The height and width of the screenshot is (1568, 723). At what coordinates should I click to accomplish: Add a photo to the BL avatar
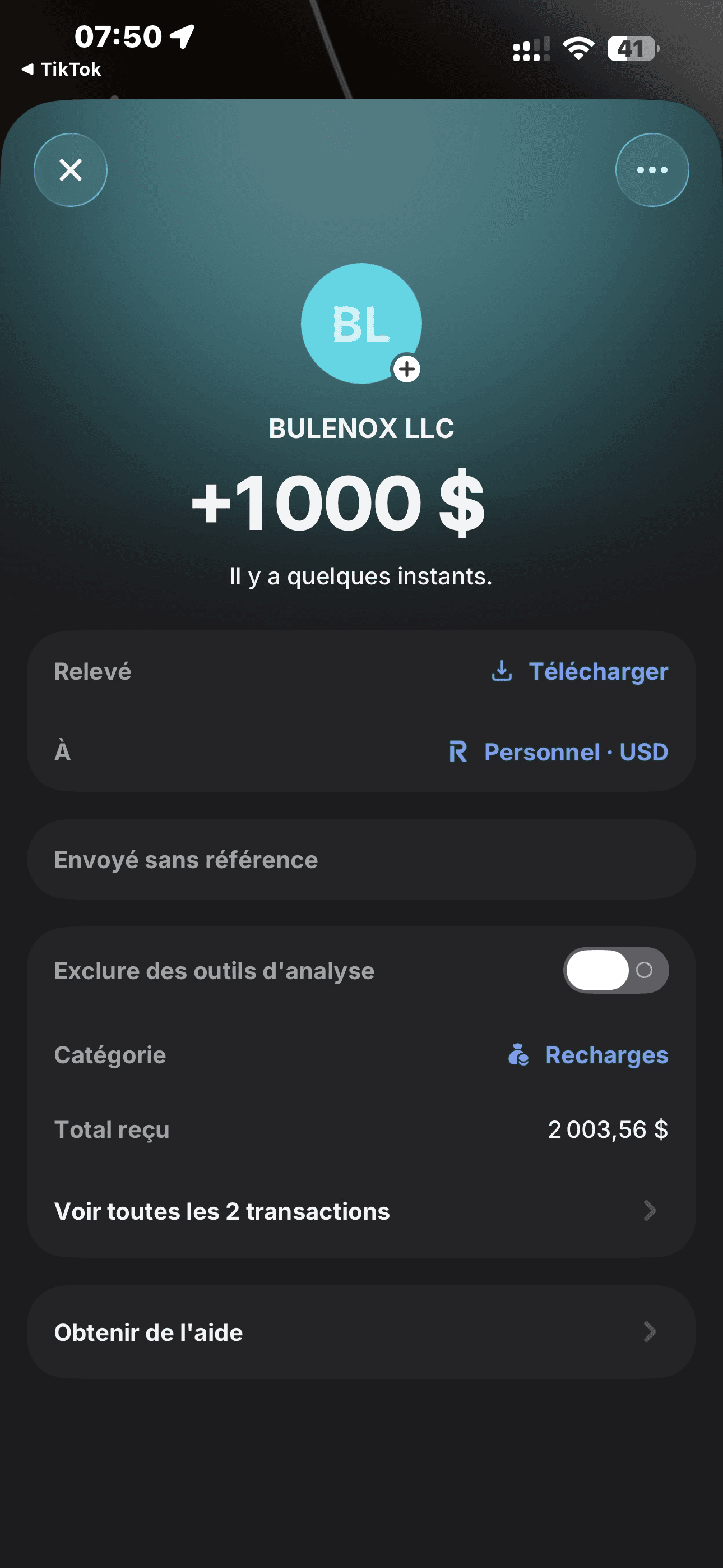(406, 369)
